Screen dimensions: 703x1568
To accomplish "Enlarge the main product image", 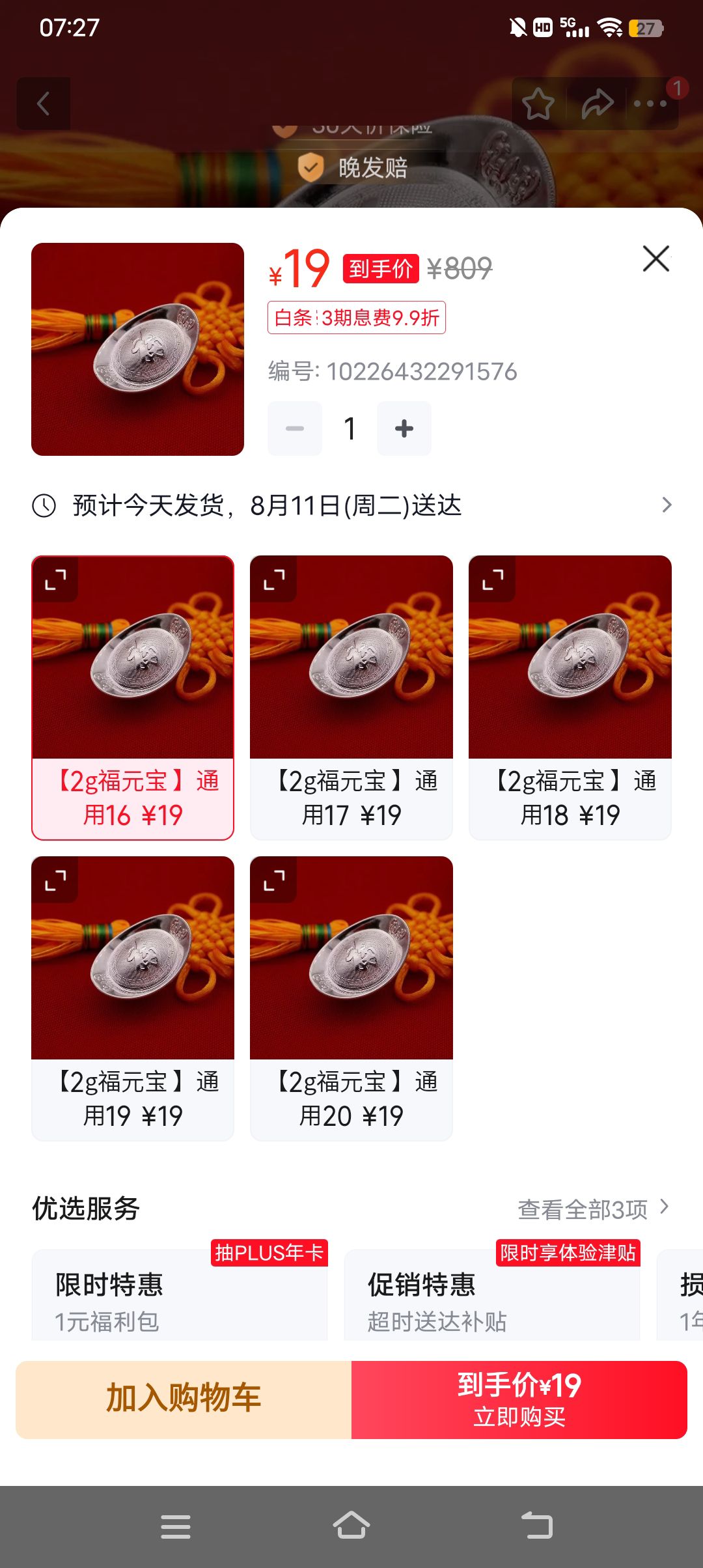I will (137, 349).
